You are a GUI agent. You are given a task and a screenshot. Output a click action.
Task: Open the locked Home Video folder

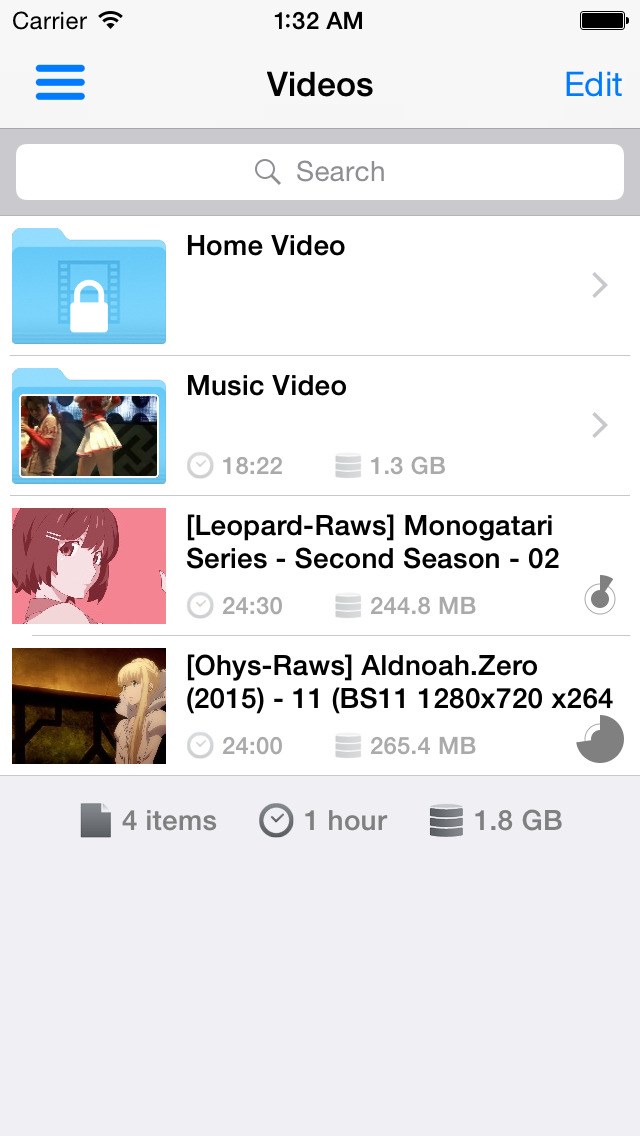[320, 286]
